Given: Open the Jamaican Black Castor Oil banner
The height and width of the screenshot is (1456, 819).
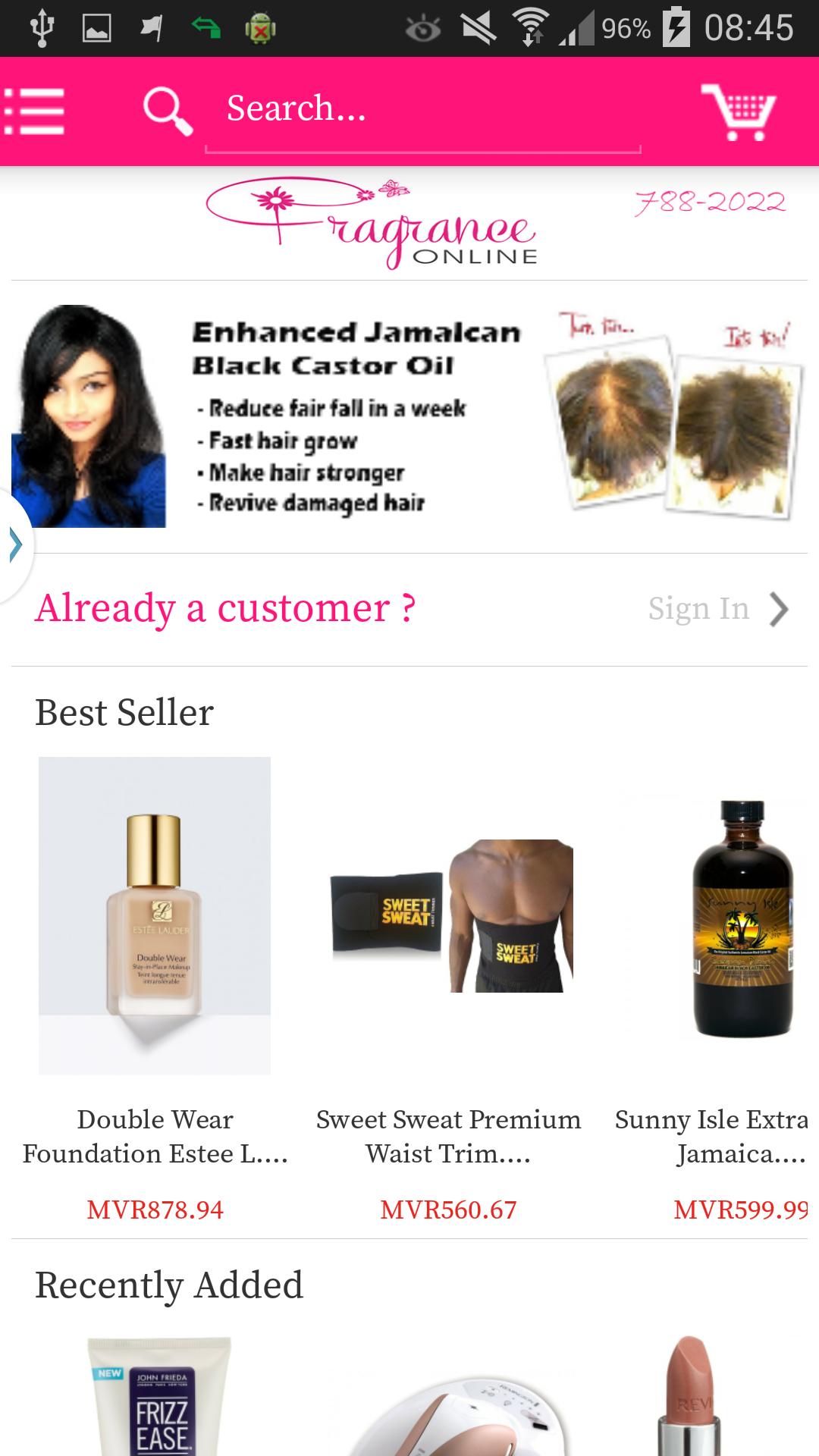Looking at the screenshot, I should (x=409, y=416).
